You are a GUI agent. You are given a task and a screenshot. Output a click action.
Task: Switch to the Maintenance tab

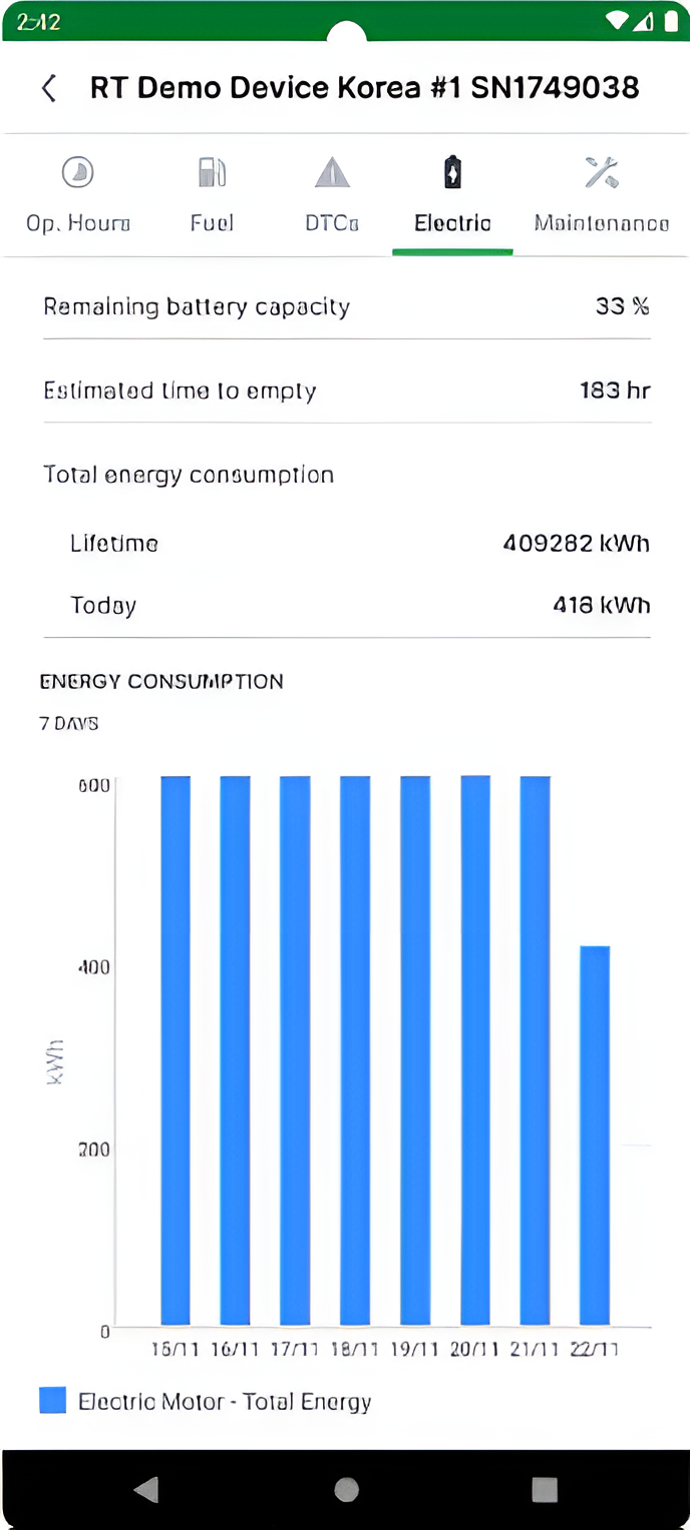click(x=601, y=195)
